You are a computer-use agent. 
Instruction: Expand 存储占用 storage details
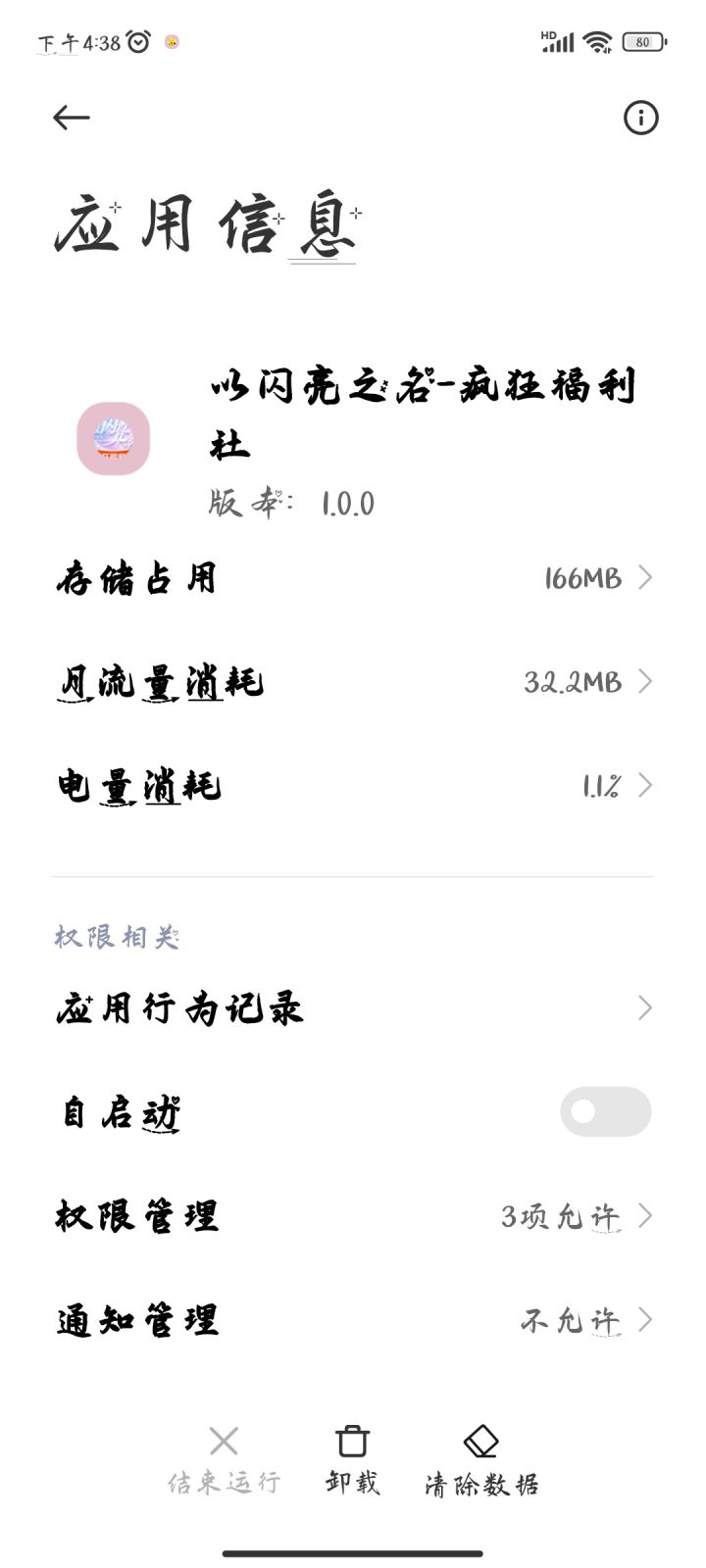pos(353,578)
